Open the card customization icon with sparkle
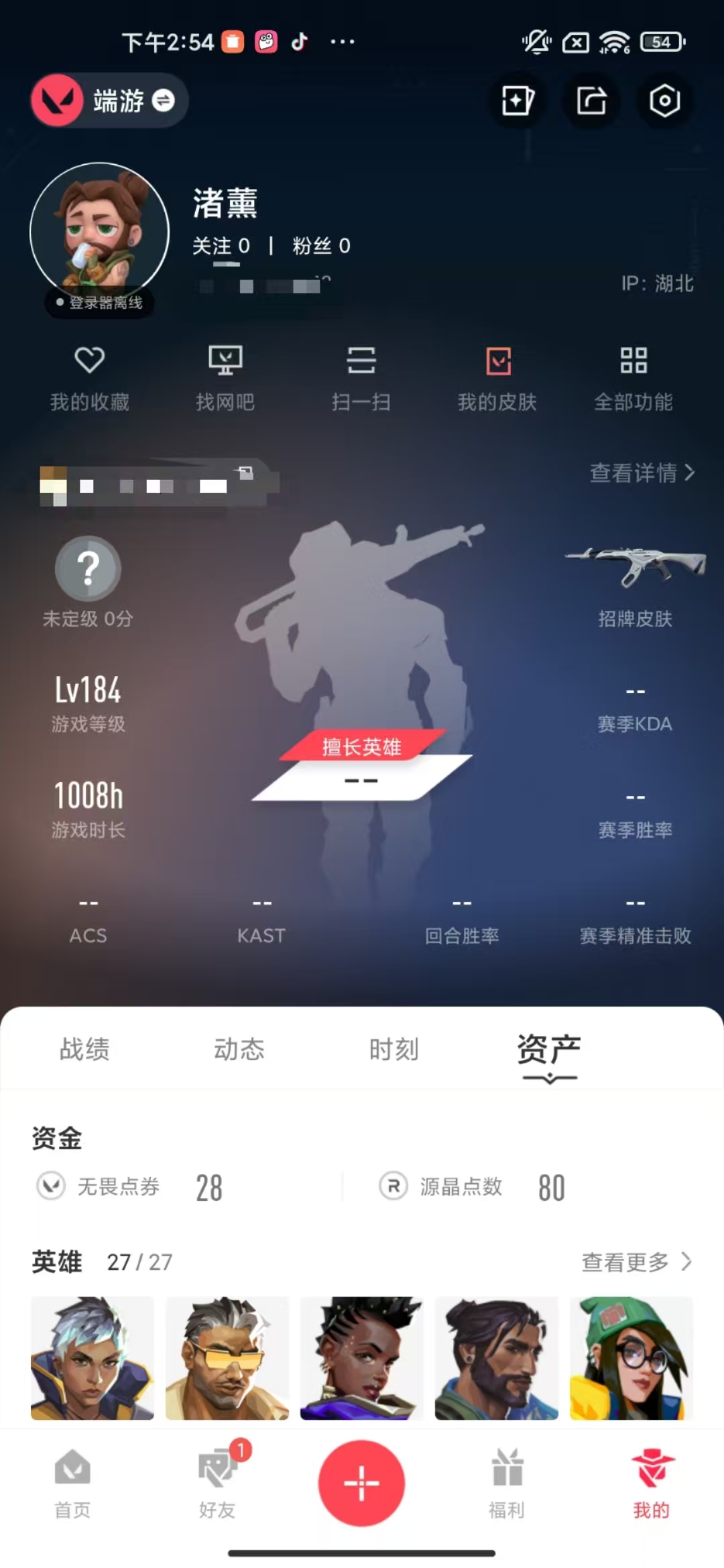Screen dimensions: 724x1568 coord(518,101)
